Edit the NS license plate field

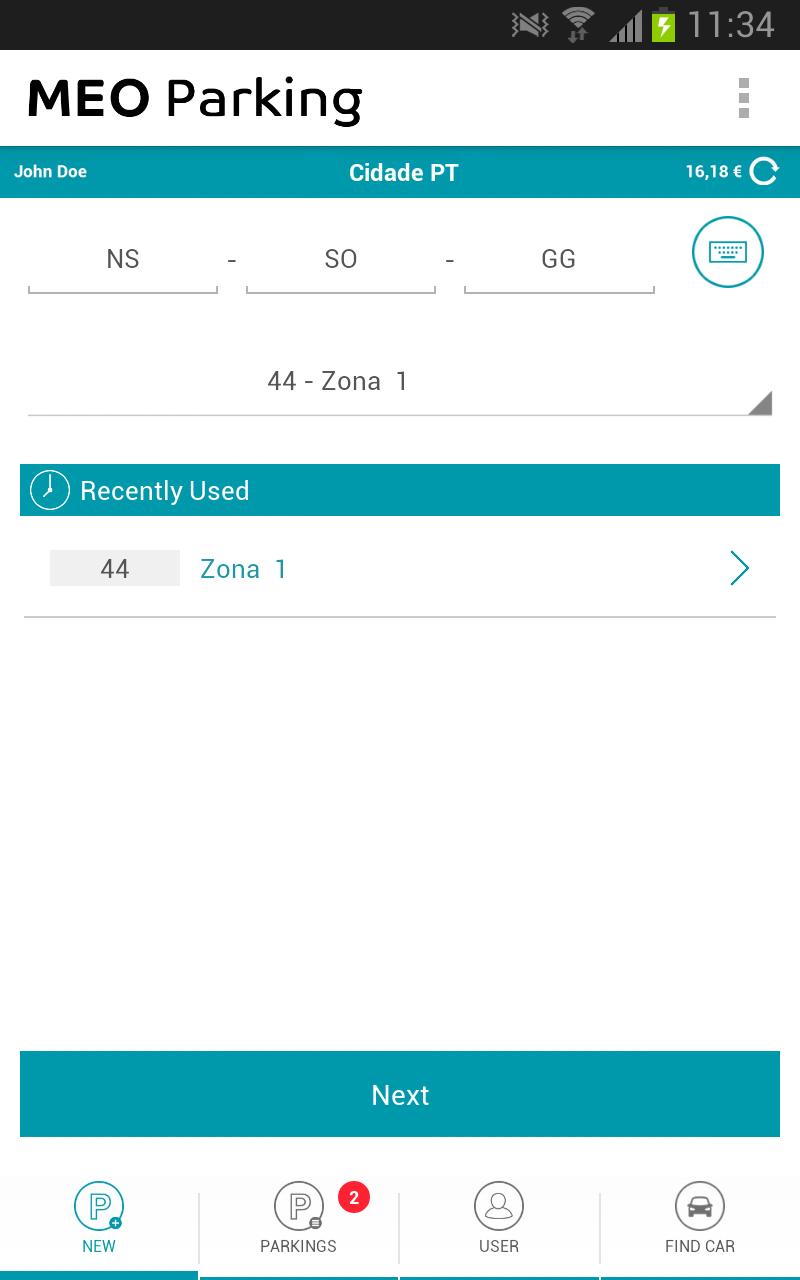pyautogui.click(x=123, y=260)
